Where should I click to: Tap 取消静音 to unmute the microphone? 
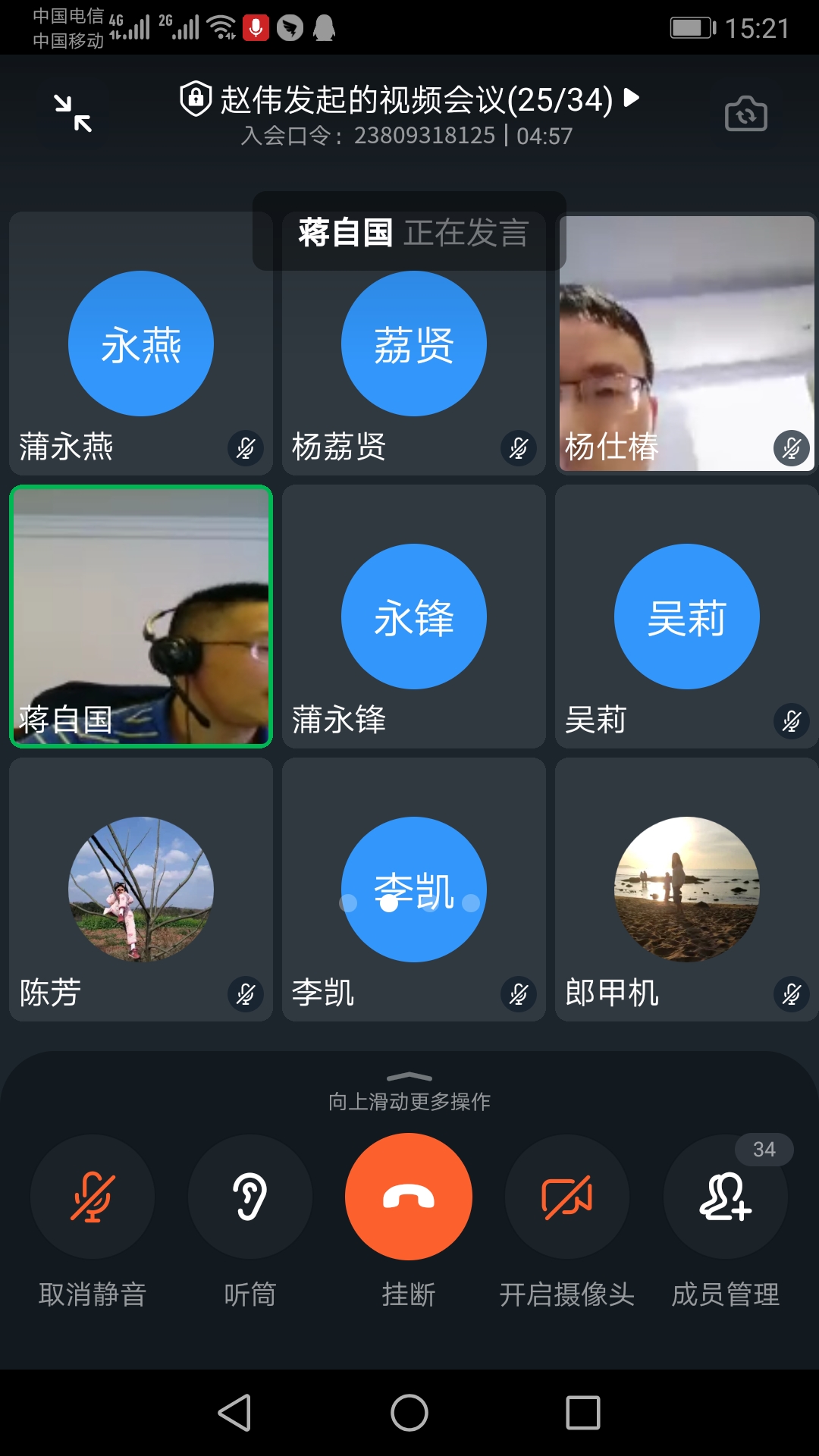(93, 1197)
